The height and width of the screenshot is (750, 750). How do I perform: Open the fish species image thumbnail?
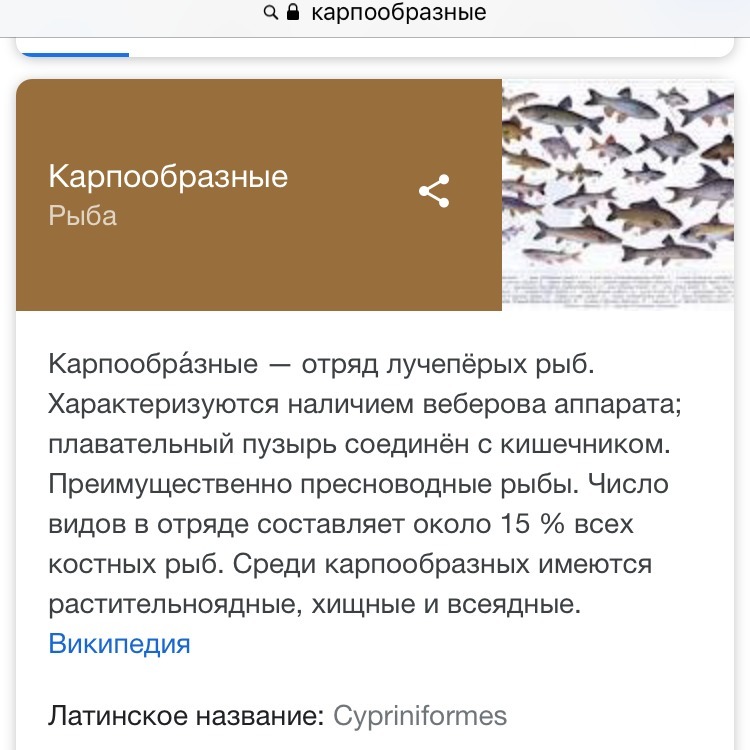tap(617, 195)
